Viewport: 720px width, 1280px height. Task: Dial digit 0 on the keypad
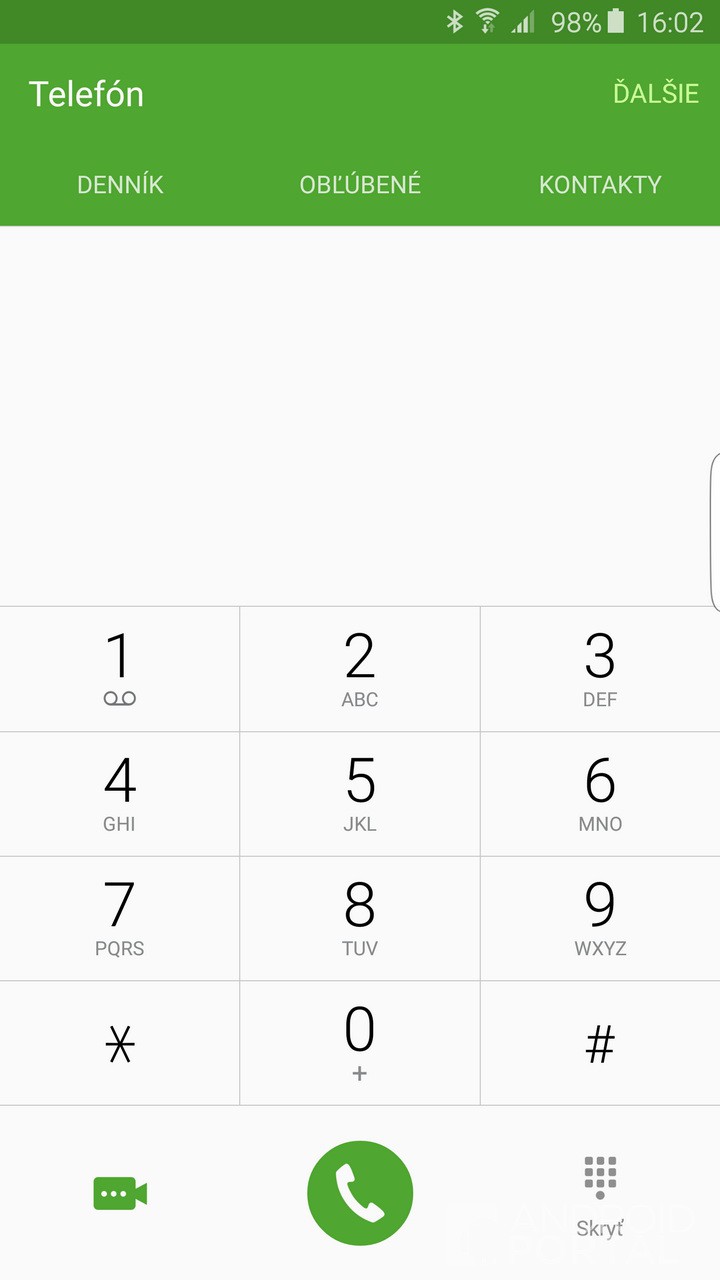(360, 1043)
